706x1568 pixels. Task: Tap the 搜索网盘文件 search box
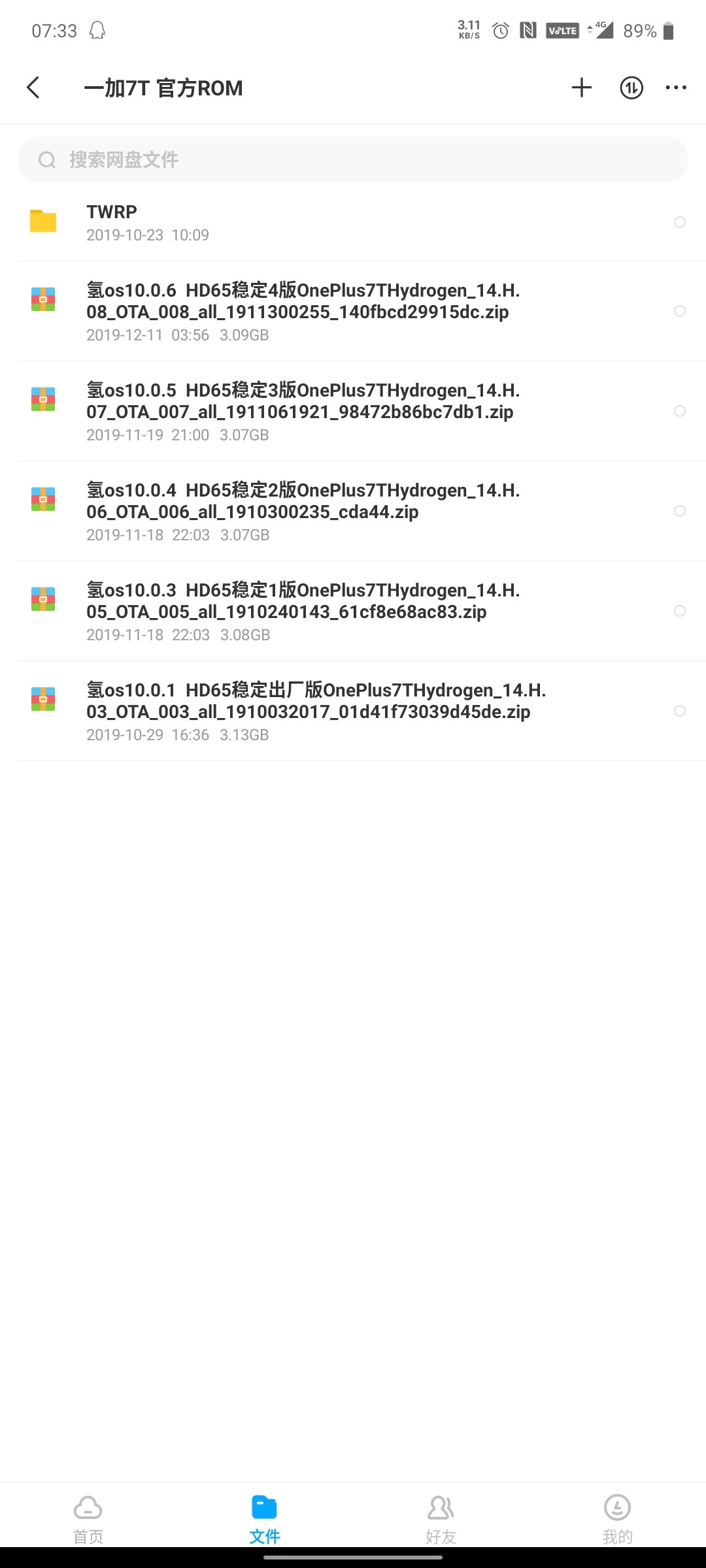tap(353, 159)
